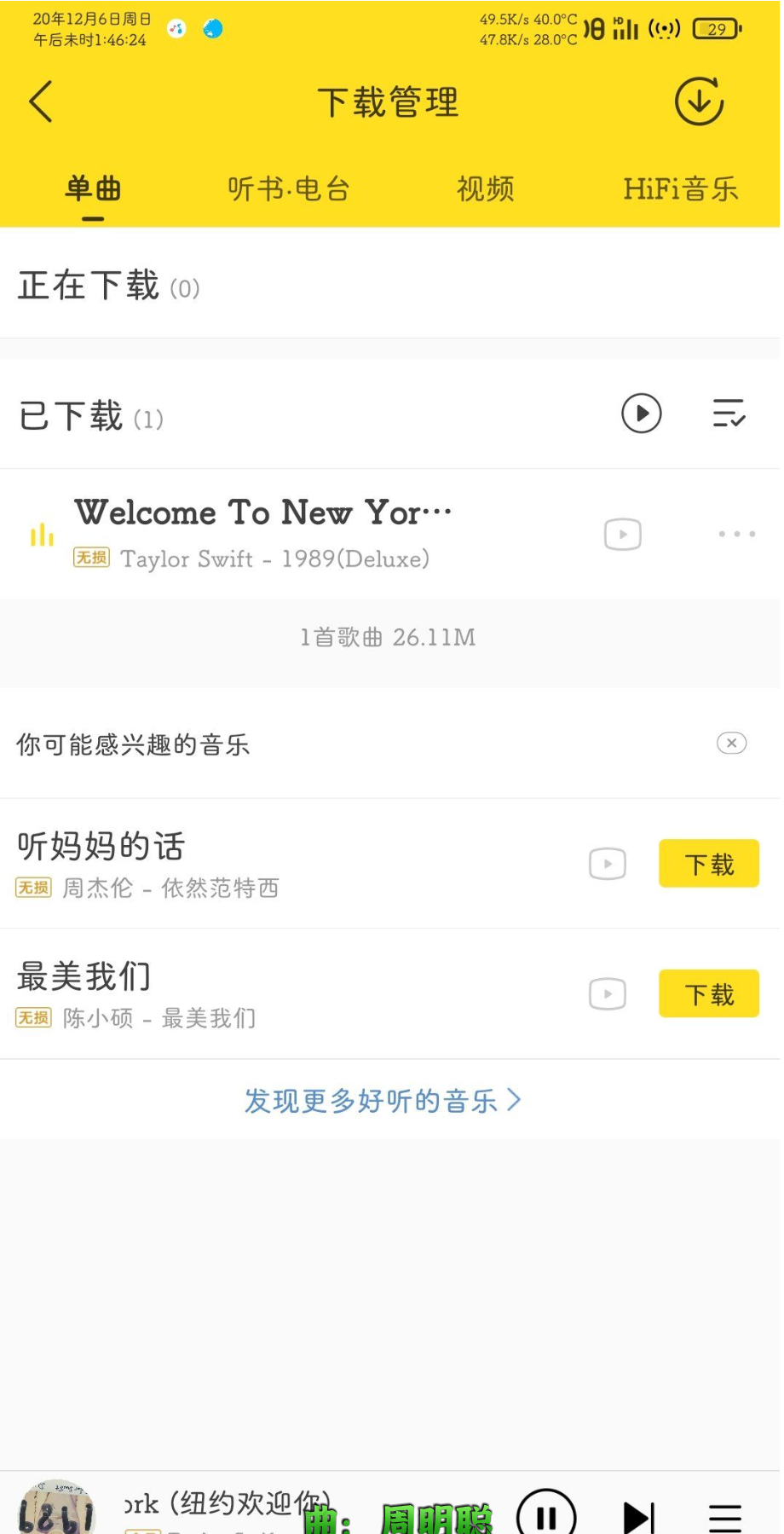Viewport: 784px width, 1534px height.
Task: Open the download icon in top bar
Action: point(699,101)
